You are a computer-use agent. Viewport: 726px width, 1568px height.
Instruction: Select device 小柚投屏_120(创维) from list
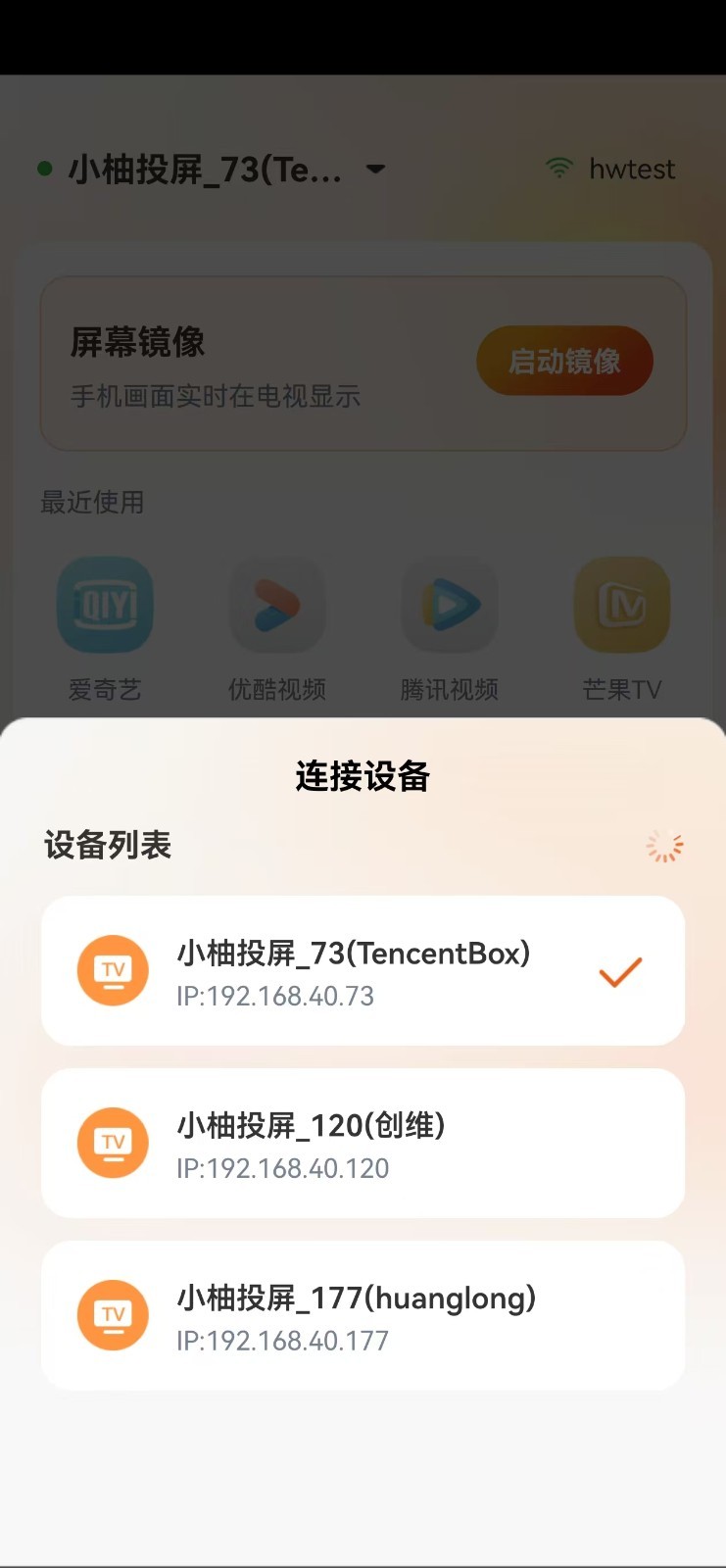[x=363, y=1143]
